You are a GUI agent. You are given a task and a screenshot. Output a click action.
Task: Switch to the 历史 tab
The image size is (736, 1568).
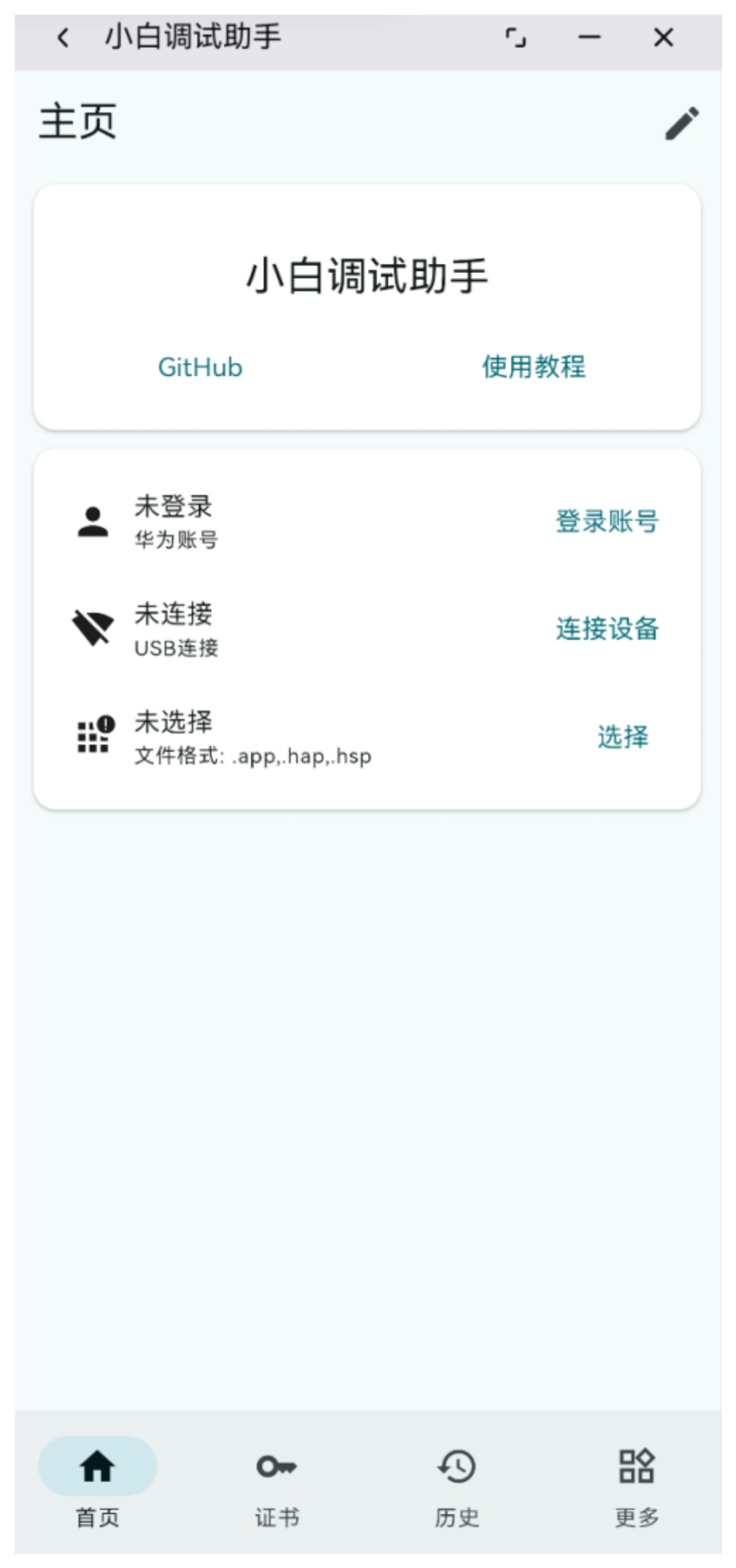coord(456,1485)
